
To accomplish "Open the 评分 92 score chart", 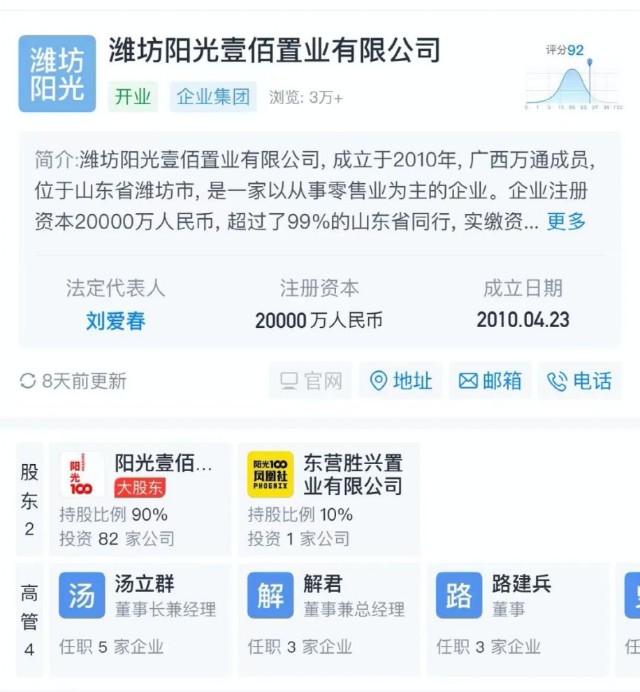I will point(566,78).
